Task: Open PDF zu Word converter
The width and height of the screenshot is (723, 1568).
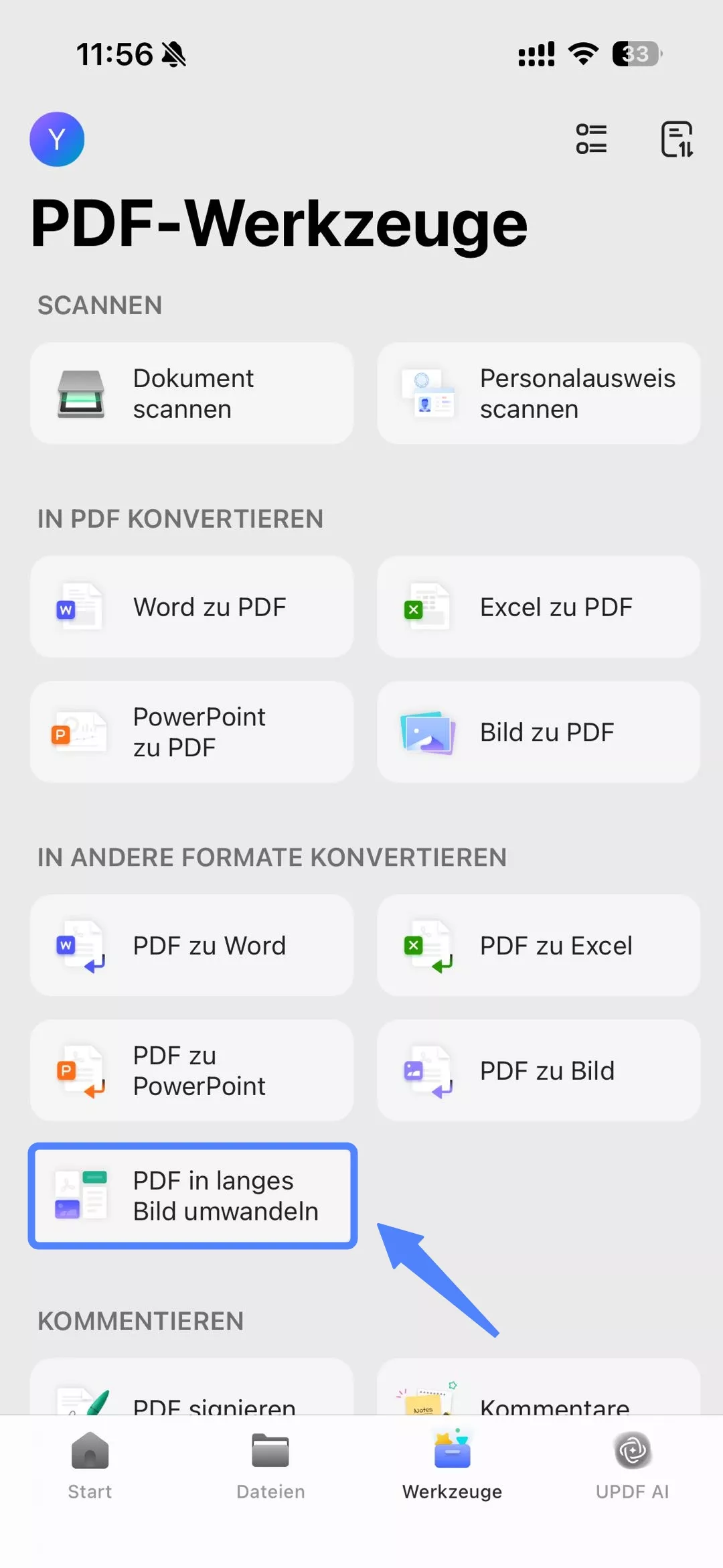Action: [x=191, y=946]
